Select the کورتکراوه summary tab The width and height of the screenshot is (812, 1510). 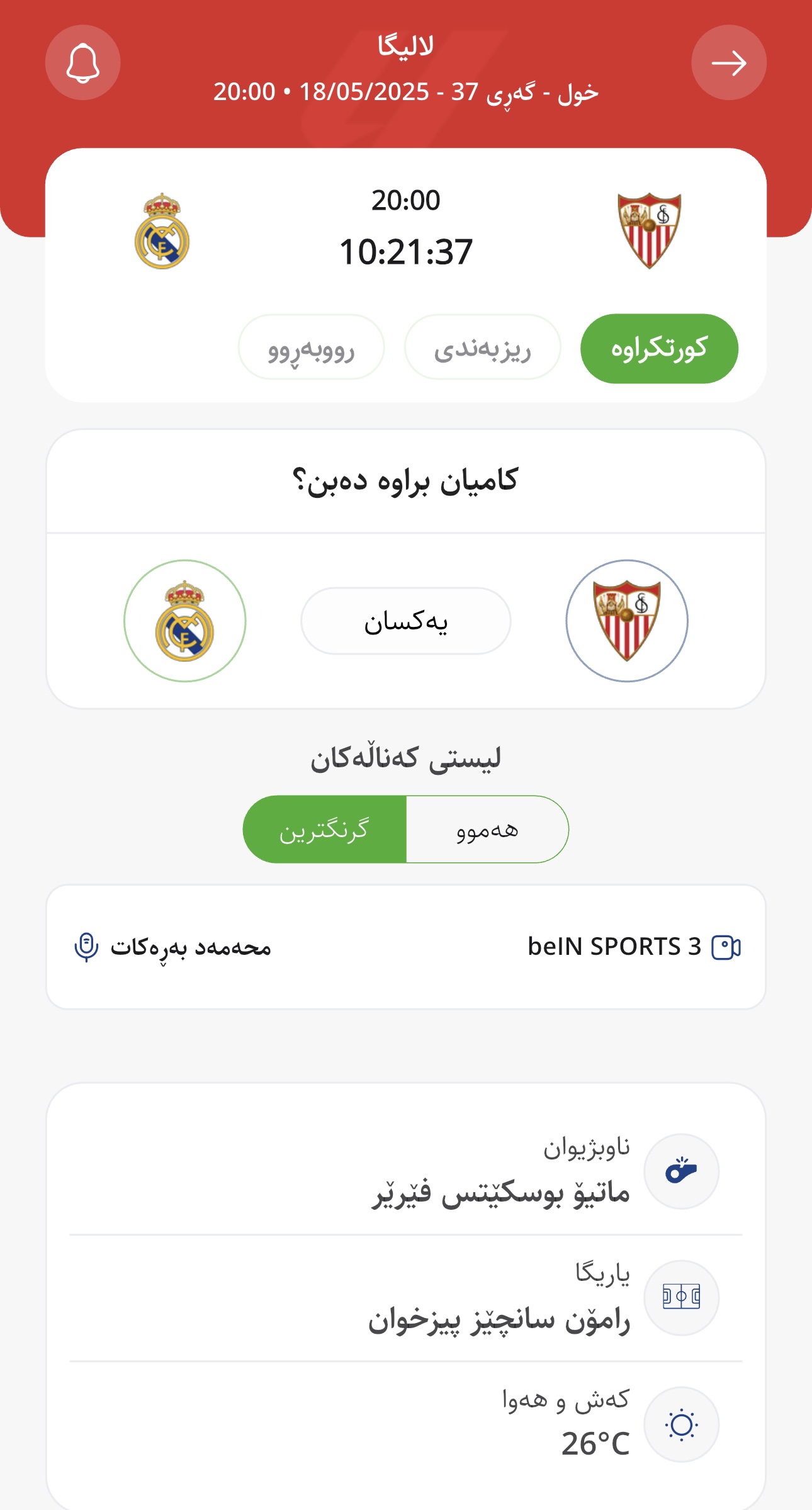coord(659,349)
